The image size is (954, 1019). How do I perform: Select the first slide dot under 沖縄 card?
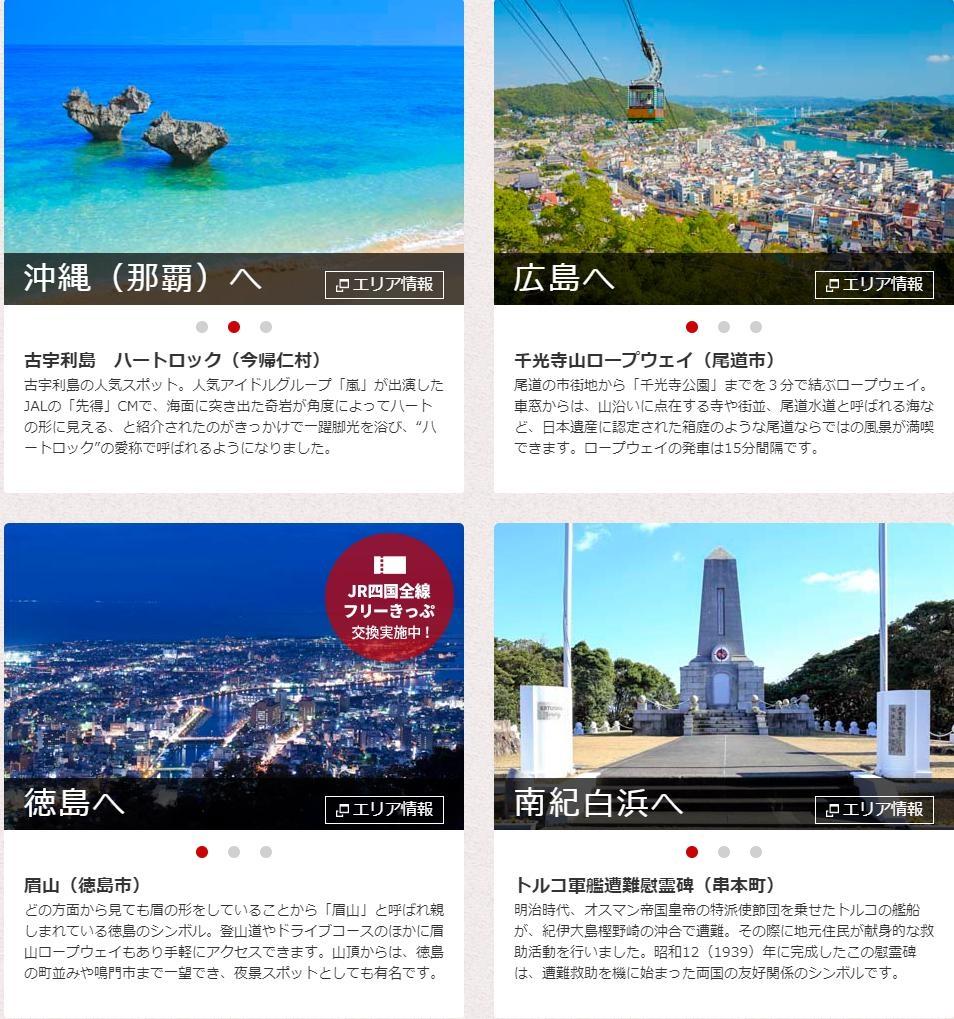click(x=202, y=327)
